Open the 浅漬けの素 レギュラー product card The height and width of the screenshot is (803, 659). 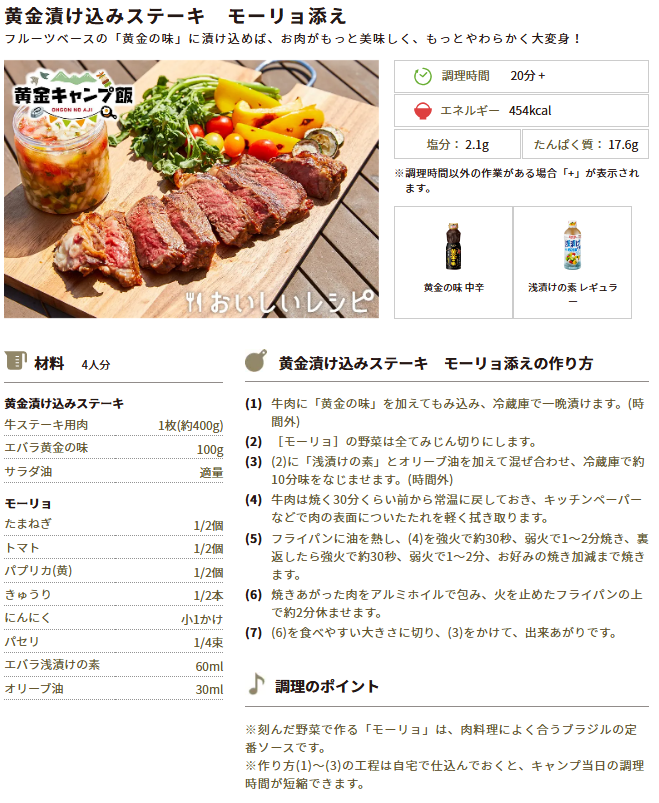(x=572, y=261)
